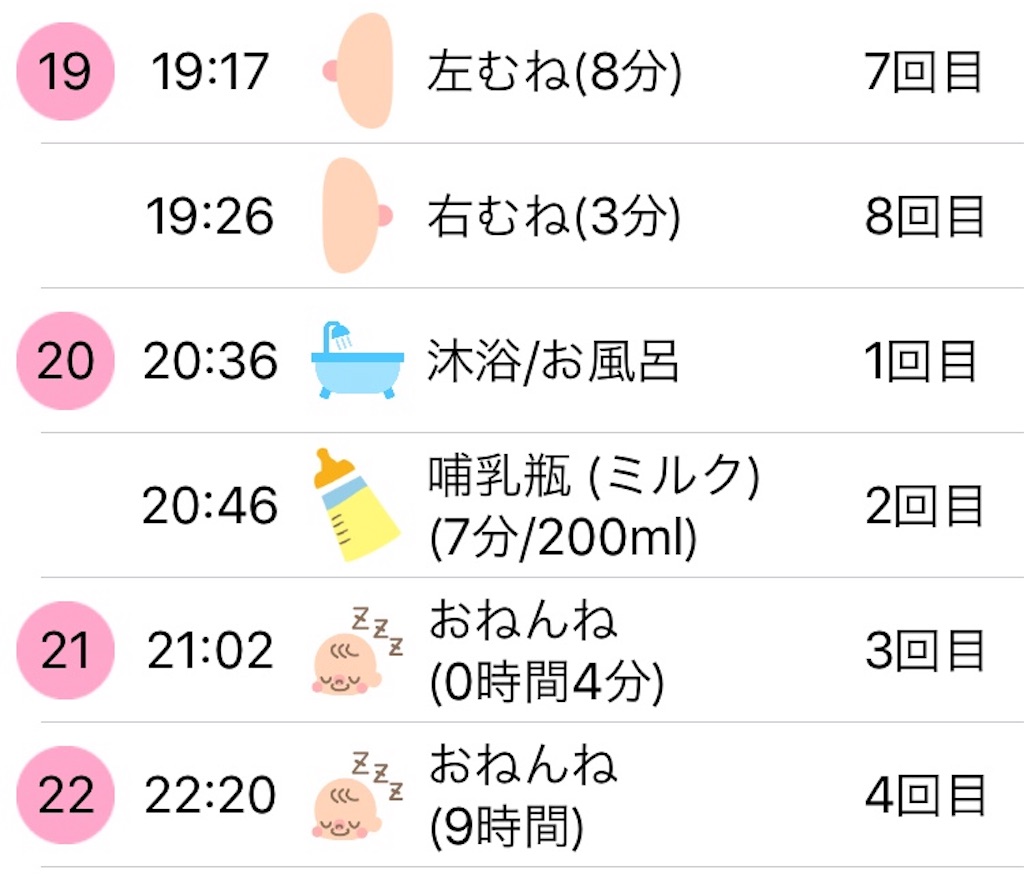The image size is (1024, 877).
Task: Open the 20:36 沐浴/お風呂 record
Action: 553,361
